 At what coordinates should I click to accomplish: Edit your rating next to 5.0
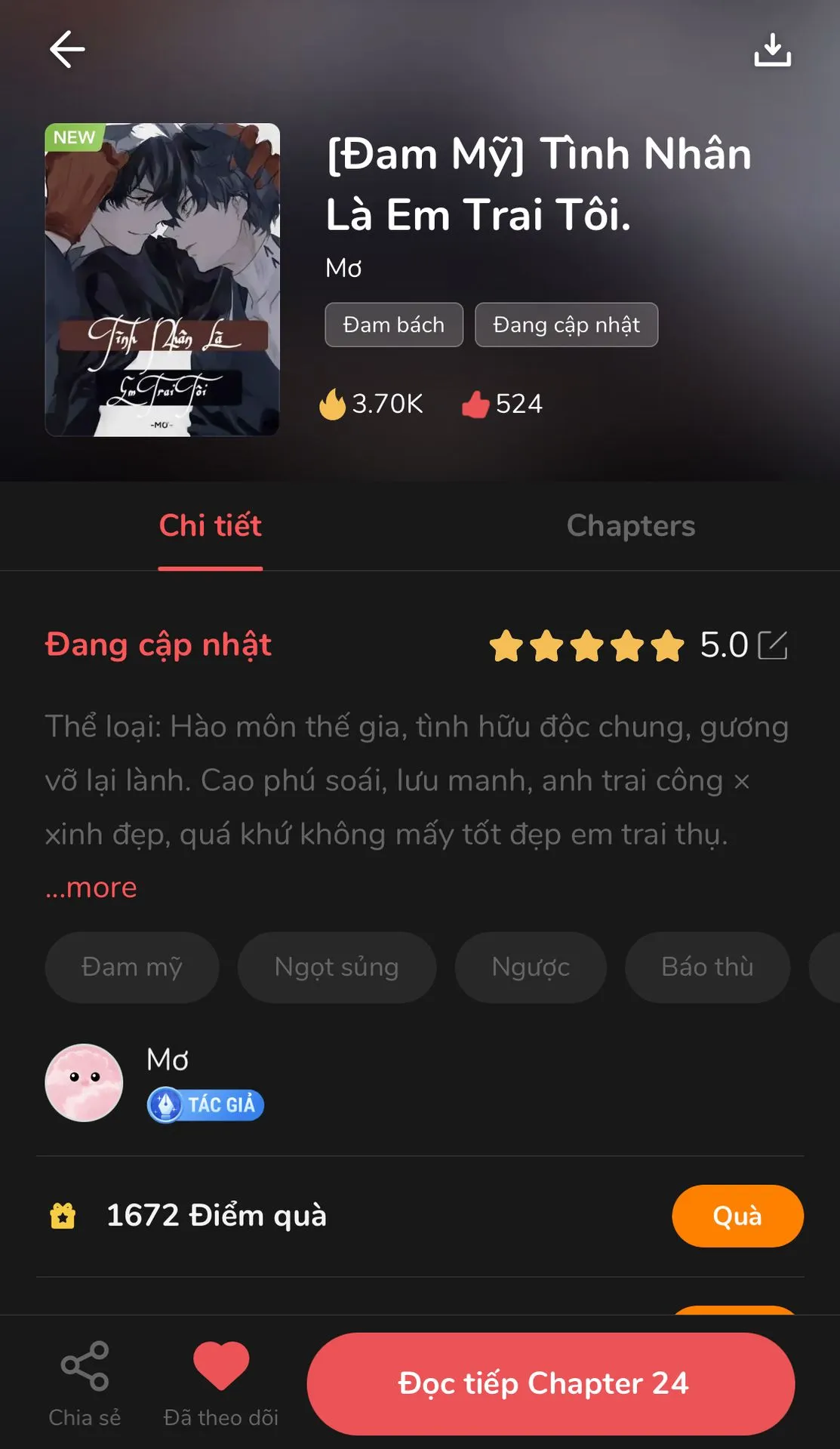[x=773, y=645]
